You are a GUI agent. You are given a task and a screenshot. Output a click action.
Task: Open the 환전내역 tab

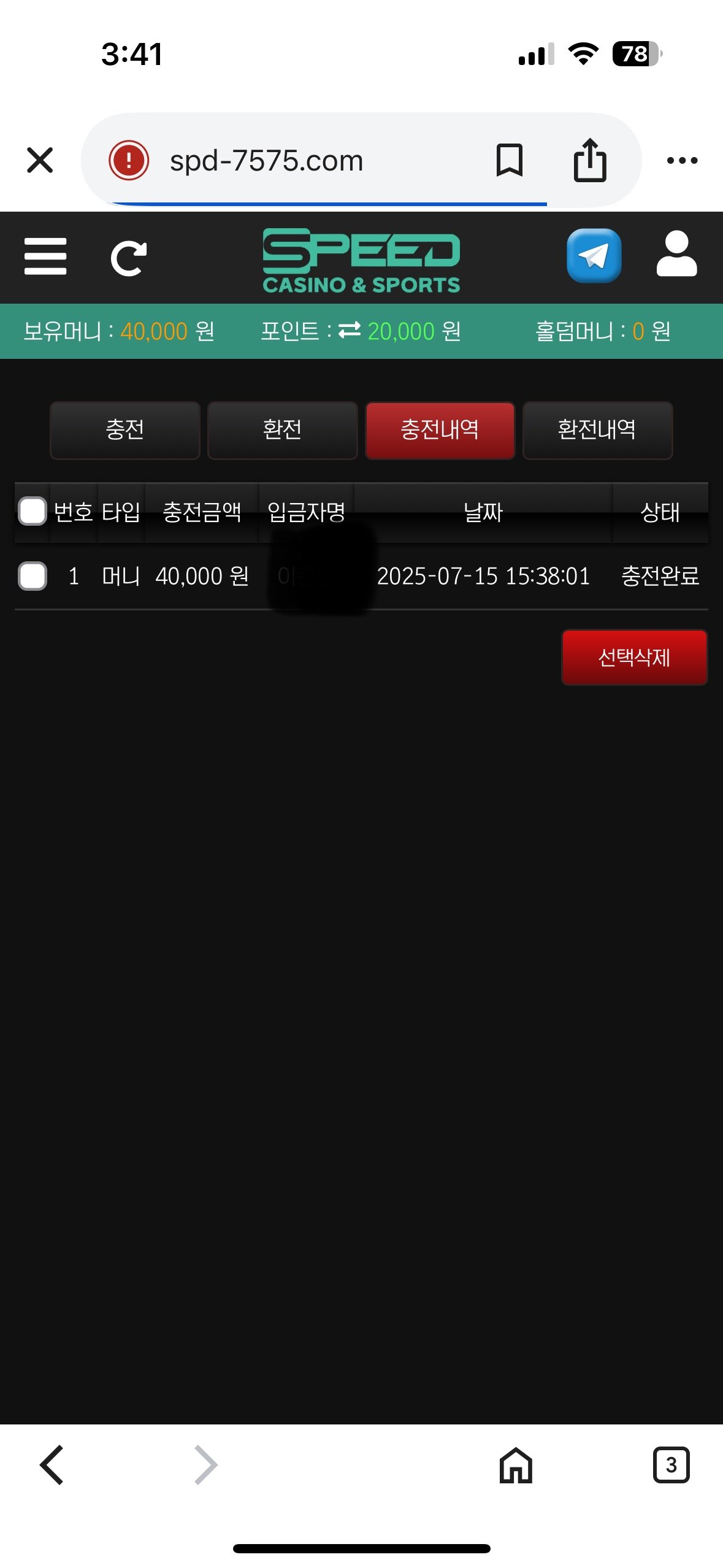(597, 430)
